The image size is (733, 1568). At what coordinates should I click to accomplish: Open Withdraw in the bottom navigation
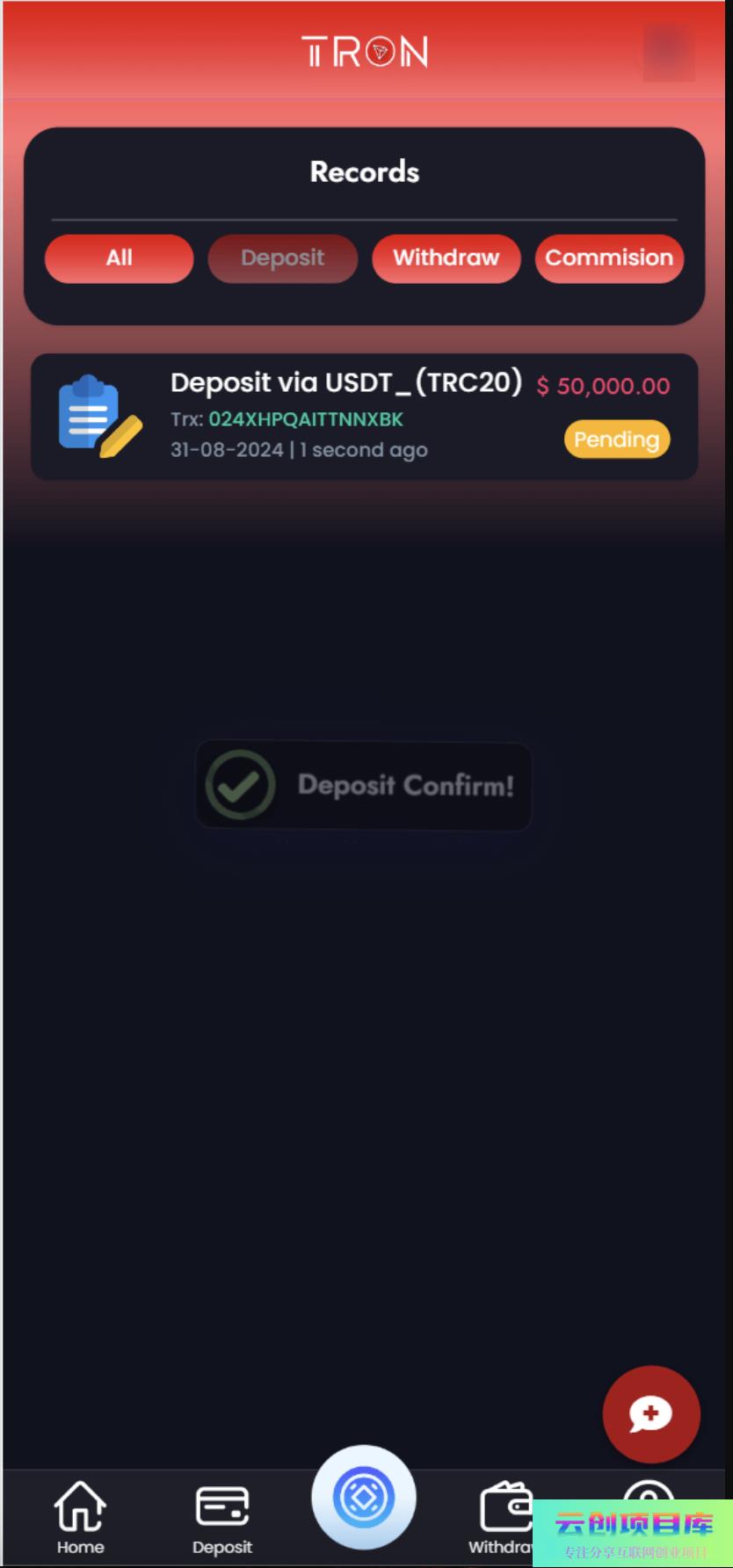502,1514
